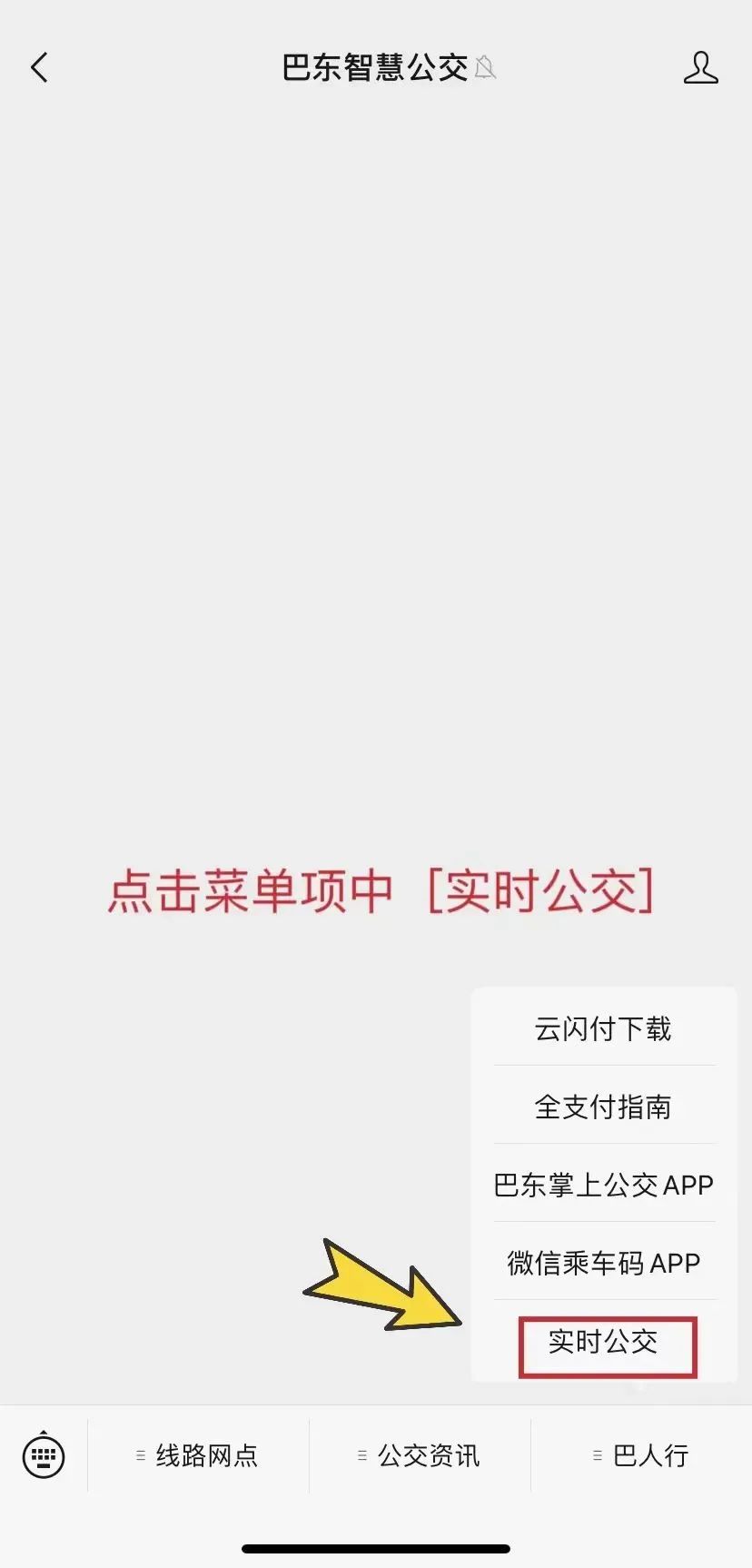Tap 实时公交 in the popup menu
This screenshot has height=1568, width=752.
coord(603,1342)
